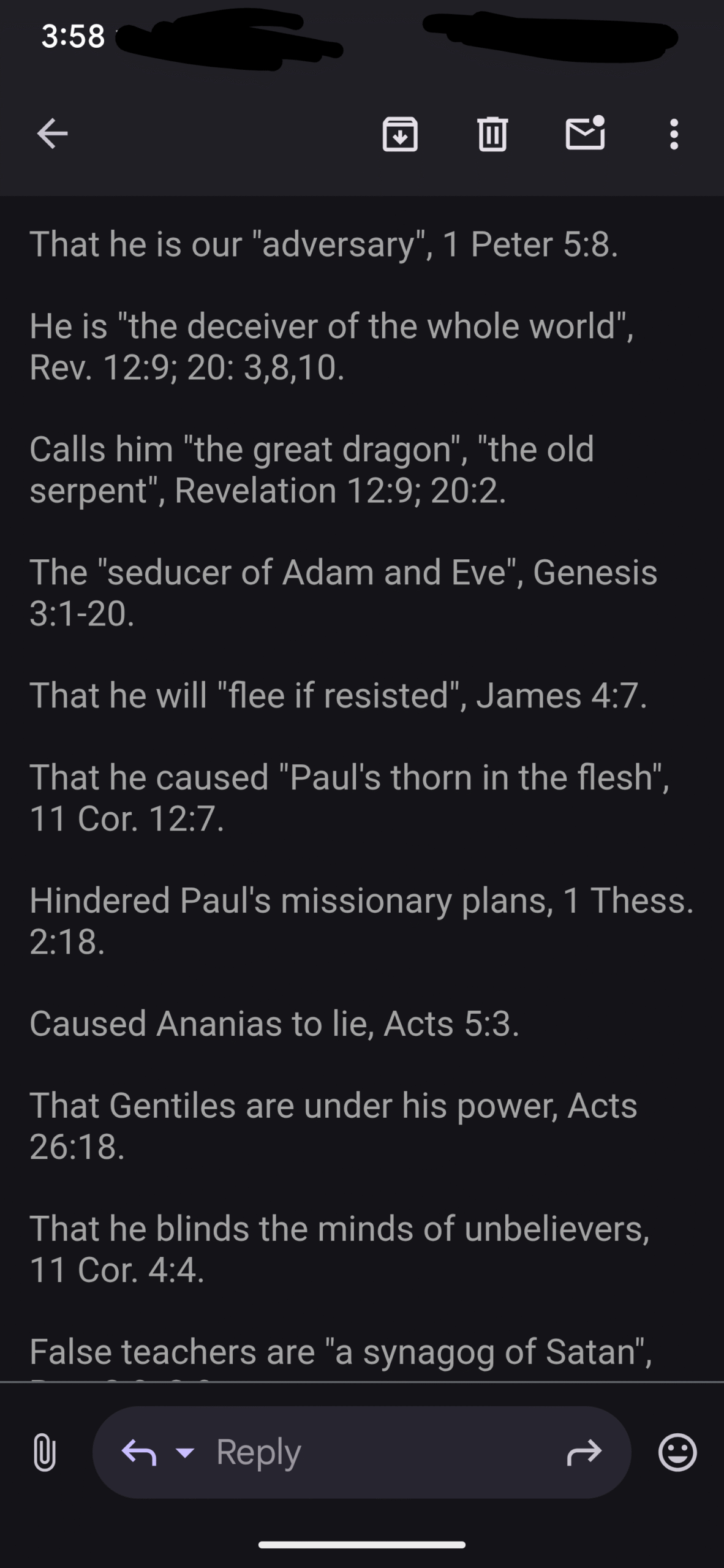Attach a file with the paperclip
This screenshot has width=724, height=1568.
pyautogui.click(x=44, y=1452)
